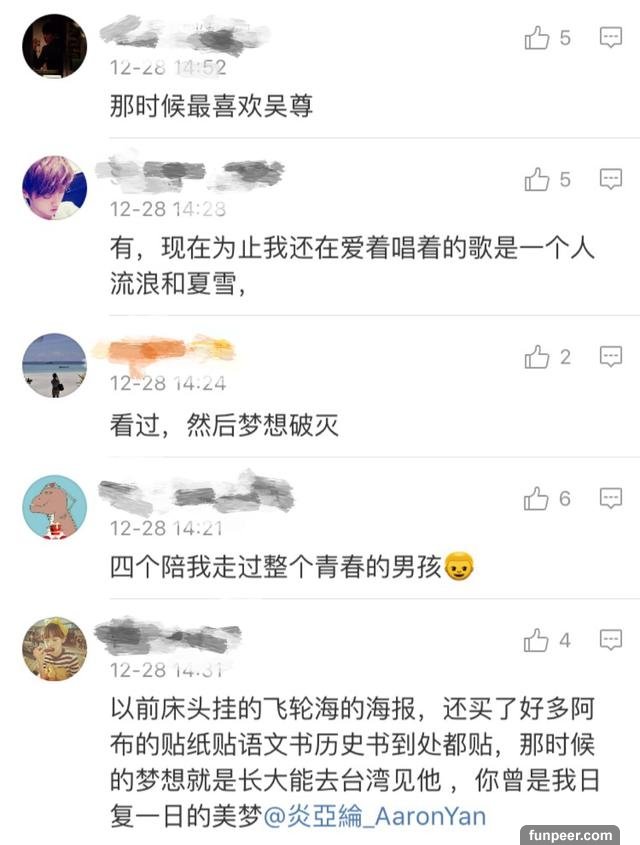
Task: Open the @炎亞綸_AaronYan mention link
Action: pyautogui.click(x=374, y=816)
